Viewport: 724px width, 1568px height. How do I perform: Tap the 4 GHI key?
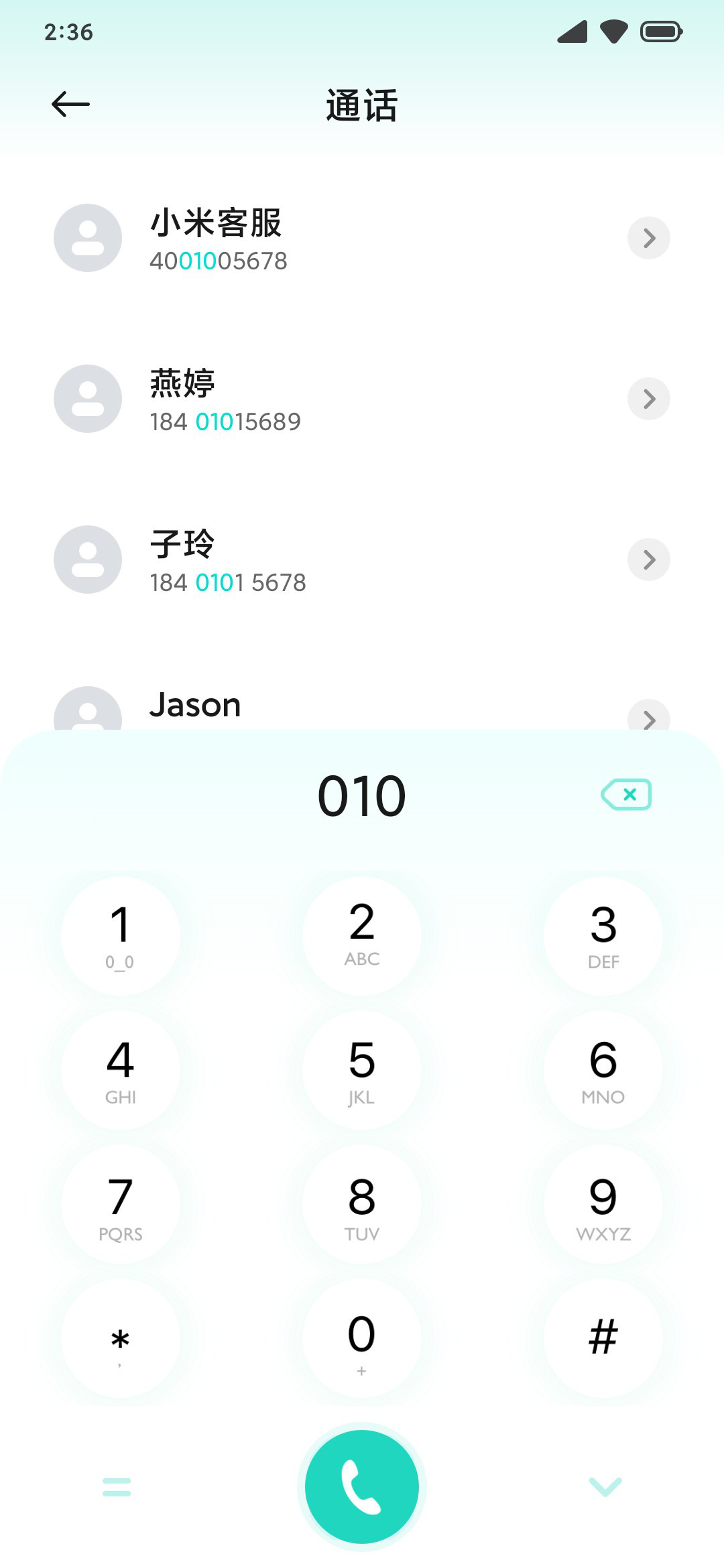[x=121, y=1070]
